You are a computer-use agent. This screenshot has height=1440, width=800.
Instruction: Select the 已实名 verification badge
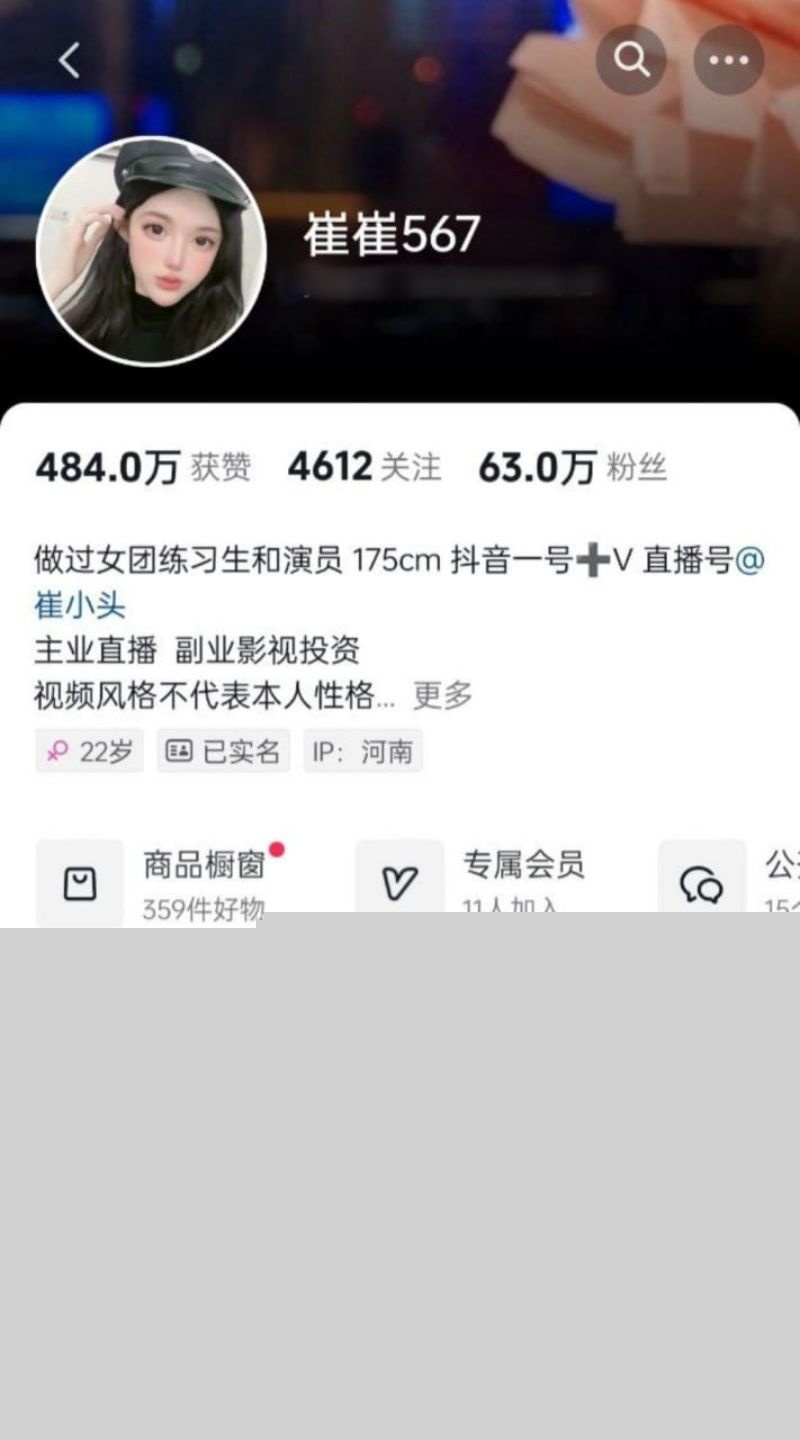(x=222, y=750)
